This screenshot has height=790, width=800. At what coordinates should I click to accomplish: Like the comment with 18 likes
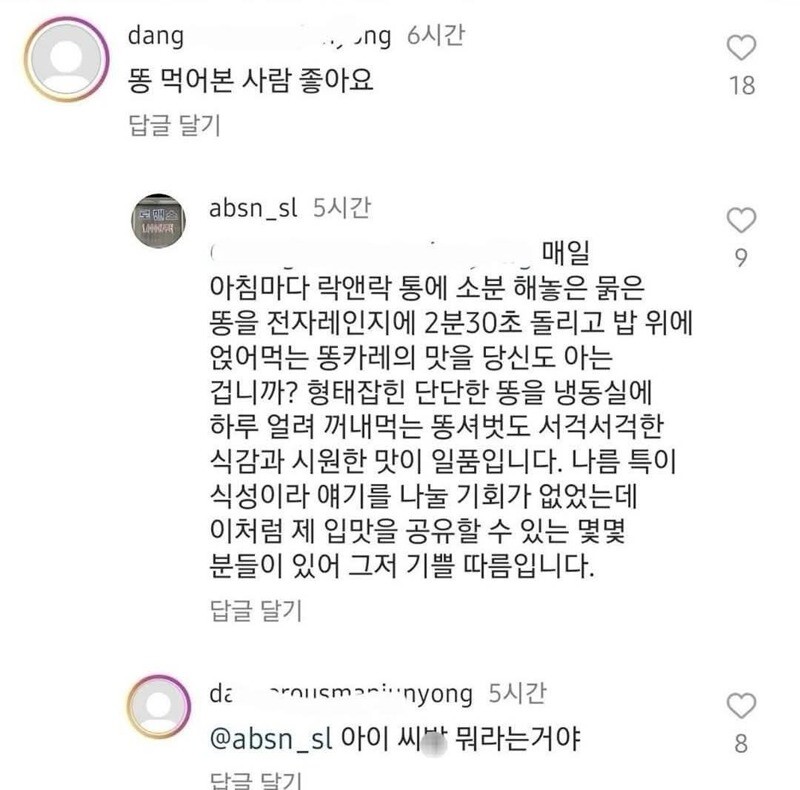point(741,47)
